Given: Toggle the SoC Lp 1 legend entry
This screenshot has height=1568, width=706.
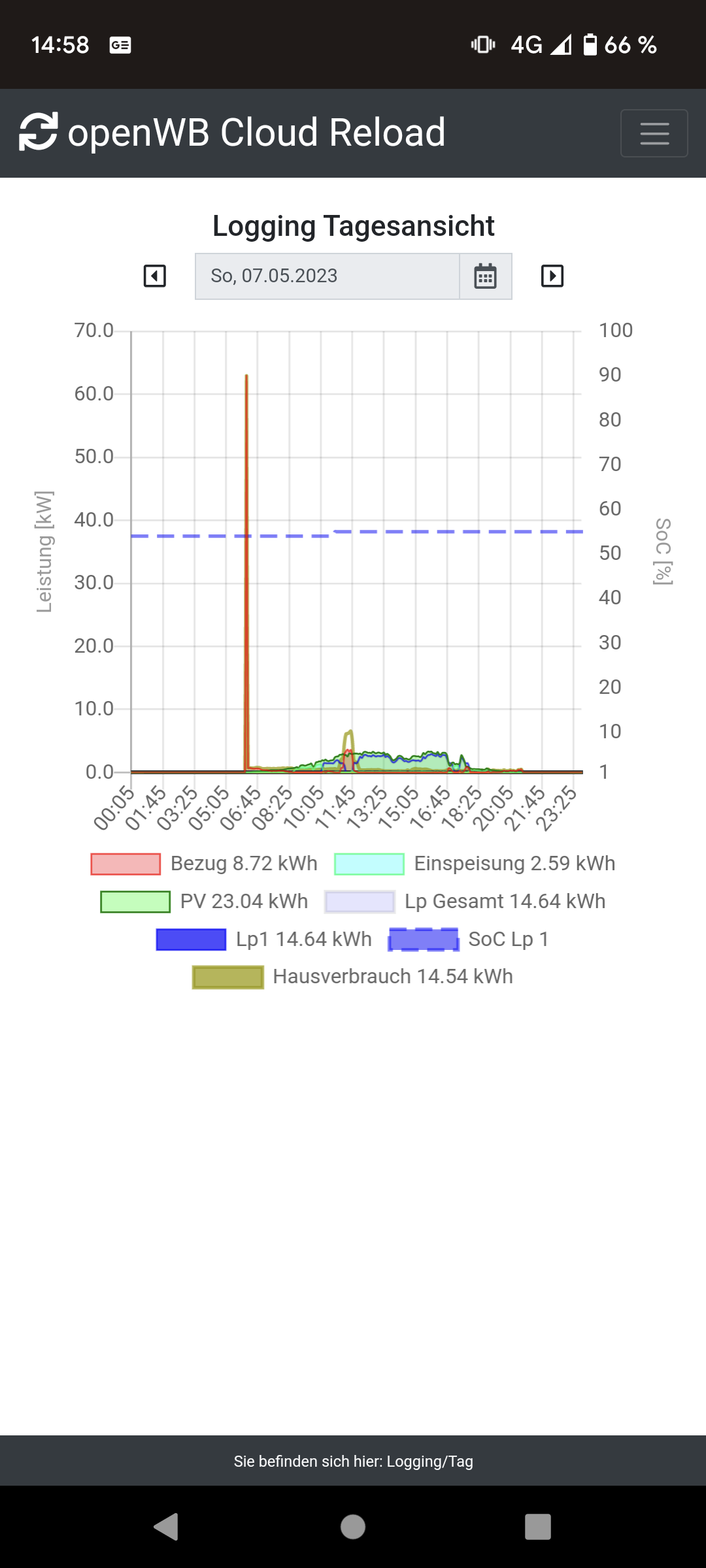Looking at the screenshot, I should point(469,939).
